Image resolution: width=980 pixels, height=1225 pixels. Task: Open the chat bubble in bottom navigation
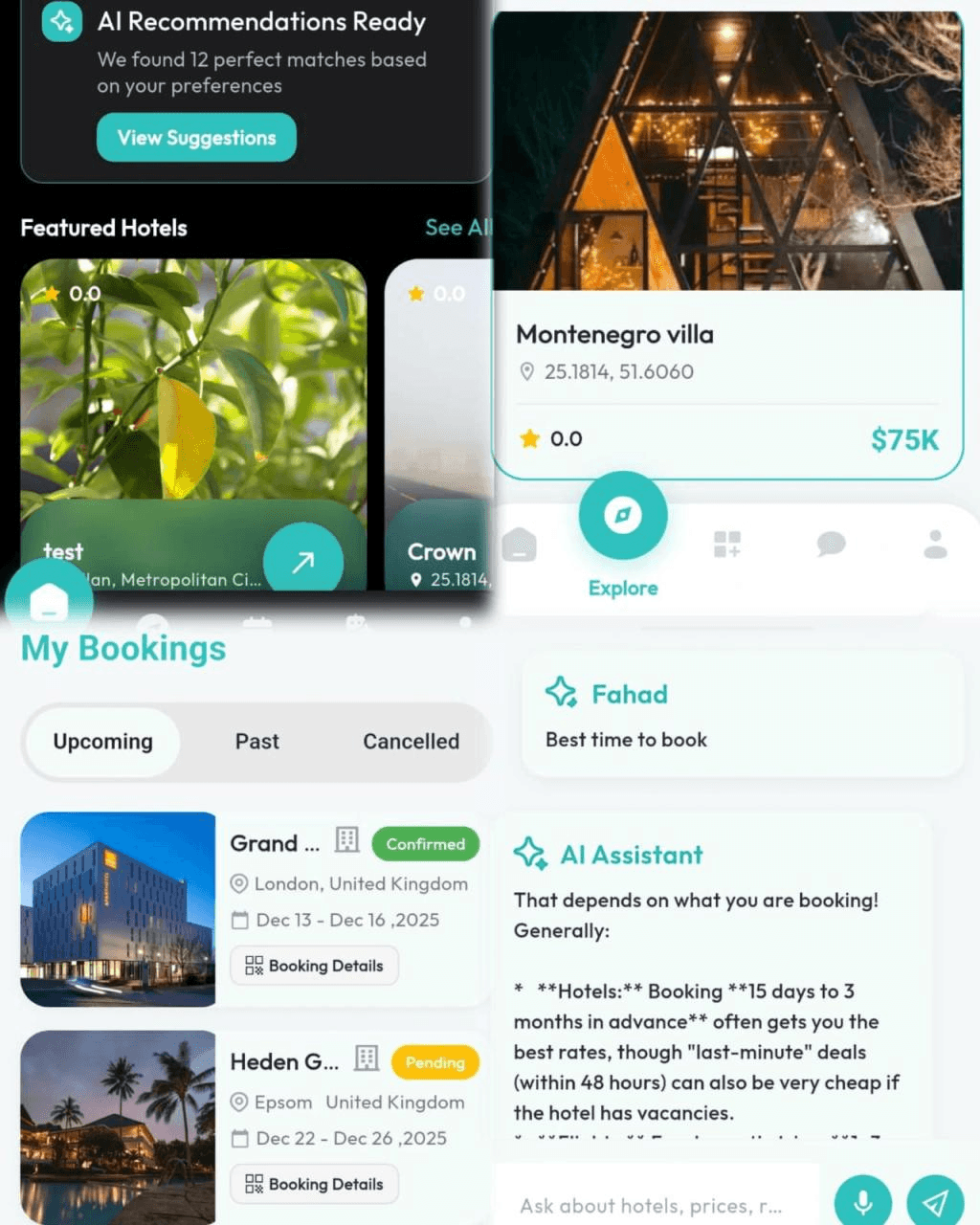[x=832, y=544]
